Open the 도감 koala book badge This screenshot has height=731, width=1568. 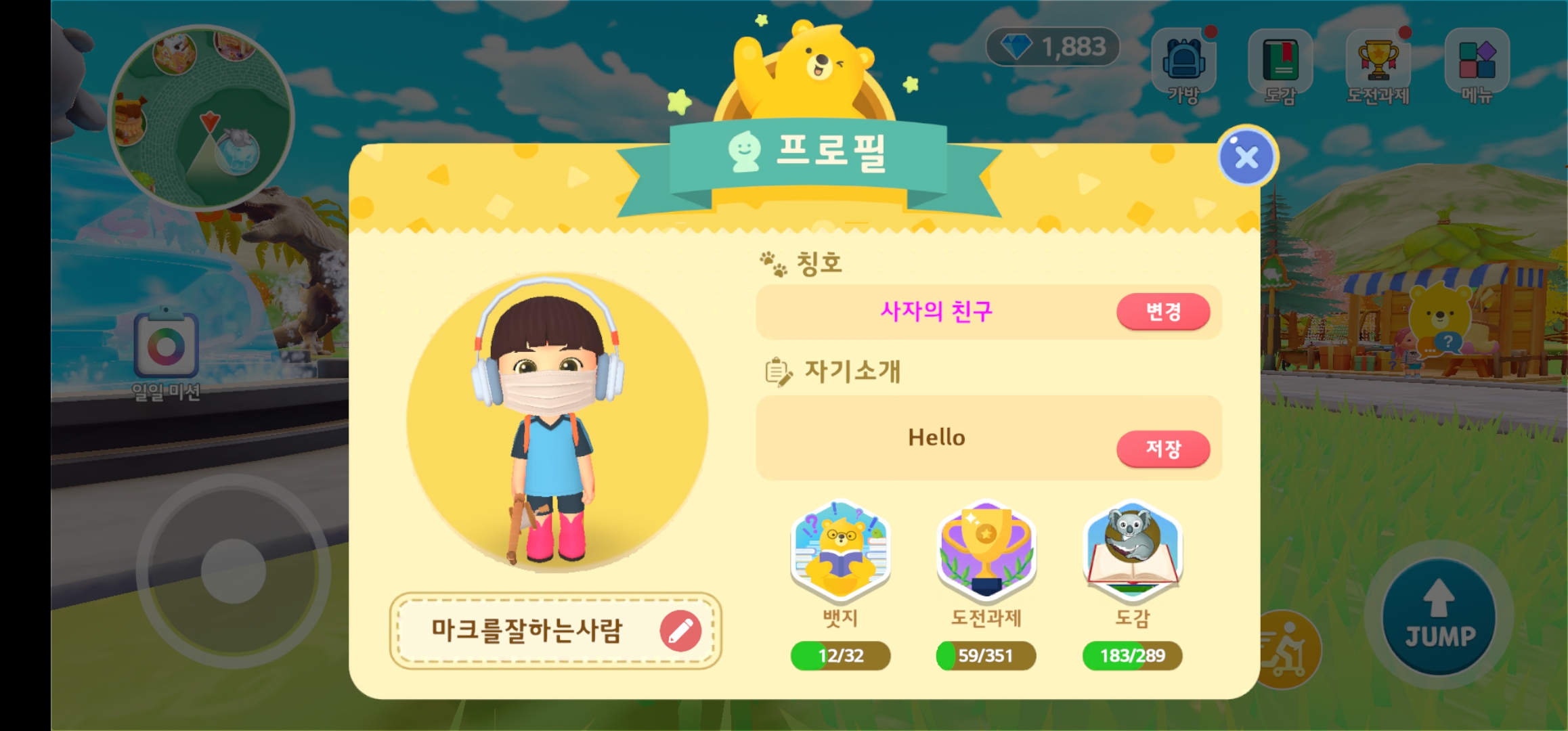[x=1132, y=552]
